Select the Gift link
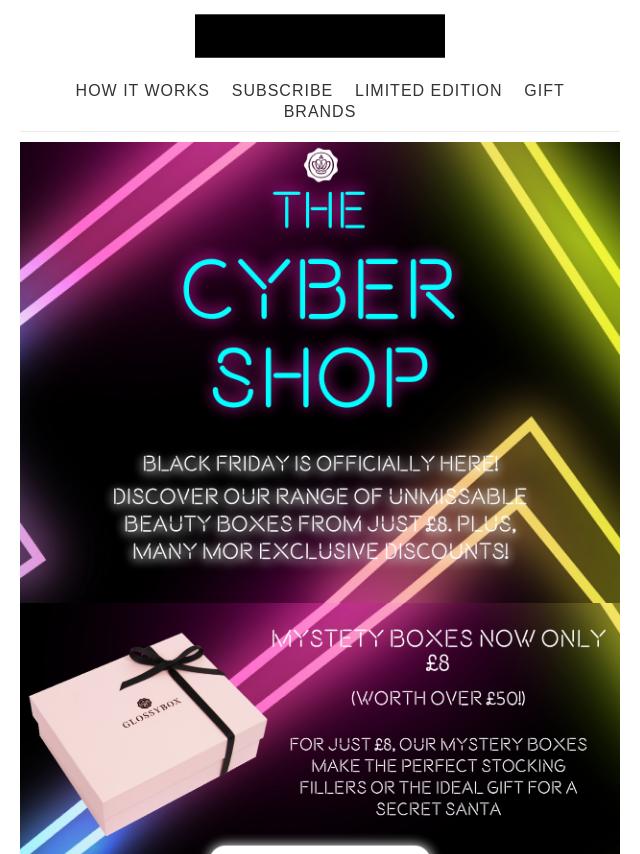The width and height of the screenshot is (640, 854). 544,90
